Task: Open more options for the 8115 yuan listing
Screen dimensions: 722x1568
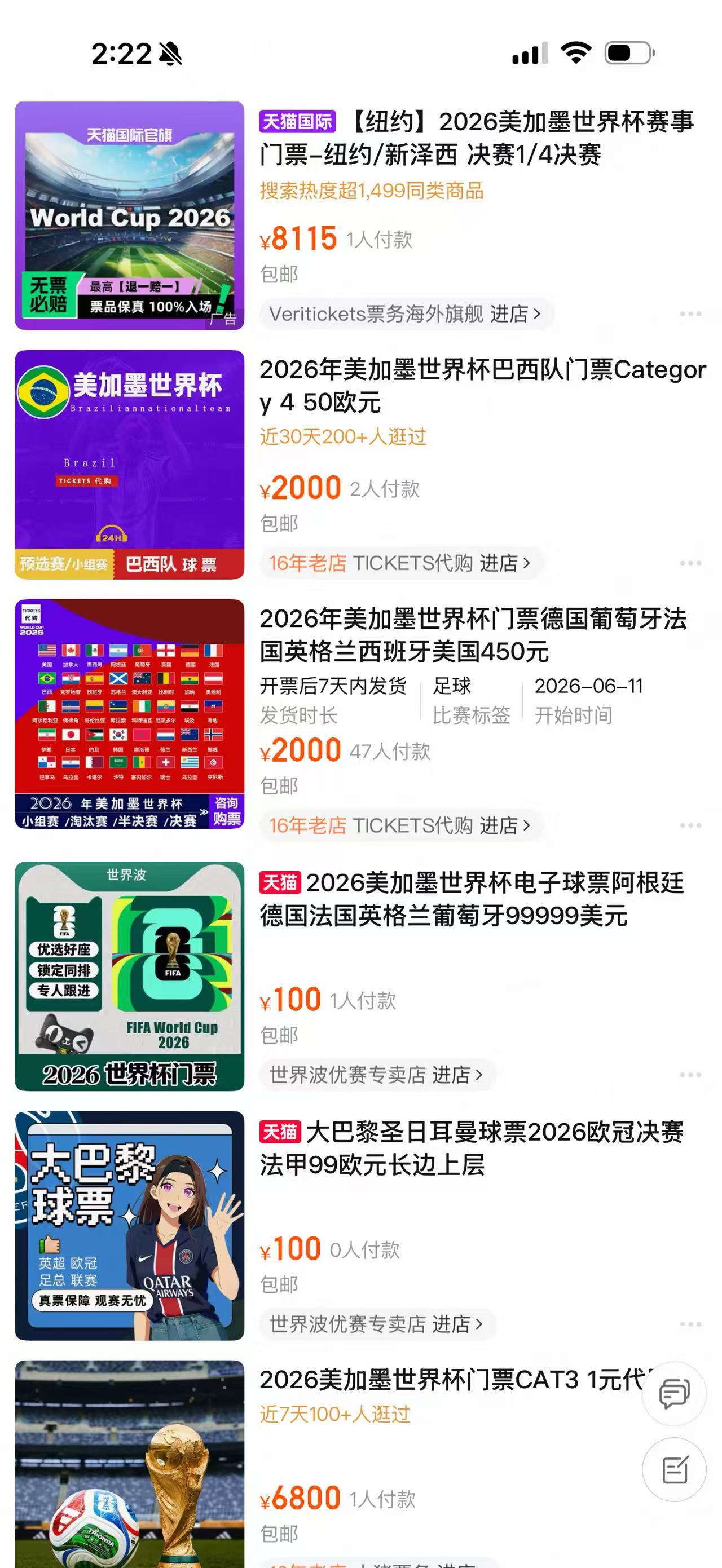Action: coord(690,314)
